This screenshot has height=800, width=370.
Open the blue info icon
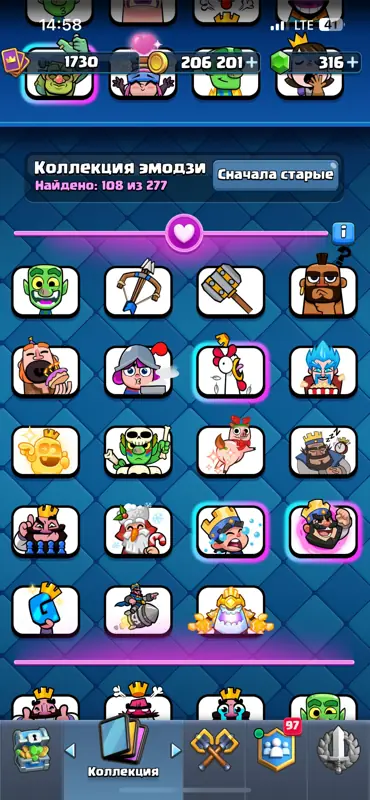tap(343, 233)
